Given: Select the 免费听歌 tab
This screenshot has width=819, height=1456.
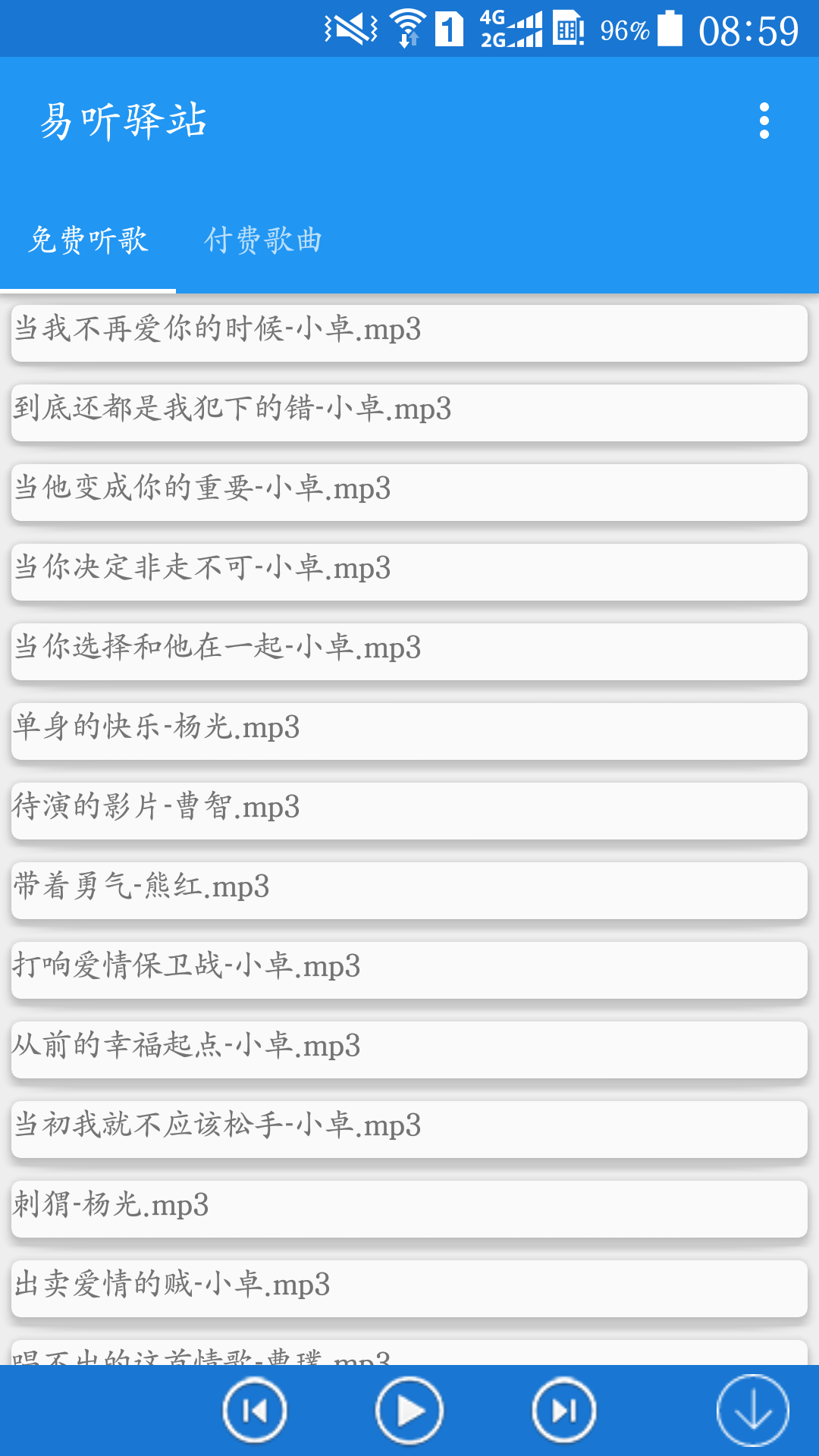Looking at the screenshot, I should point(88,240).
